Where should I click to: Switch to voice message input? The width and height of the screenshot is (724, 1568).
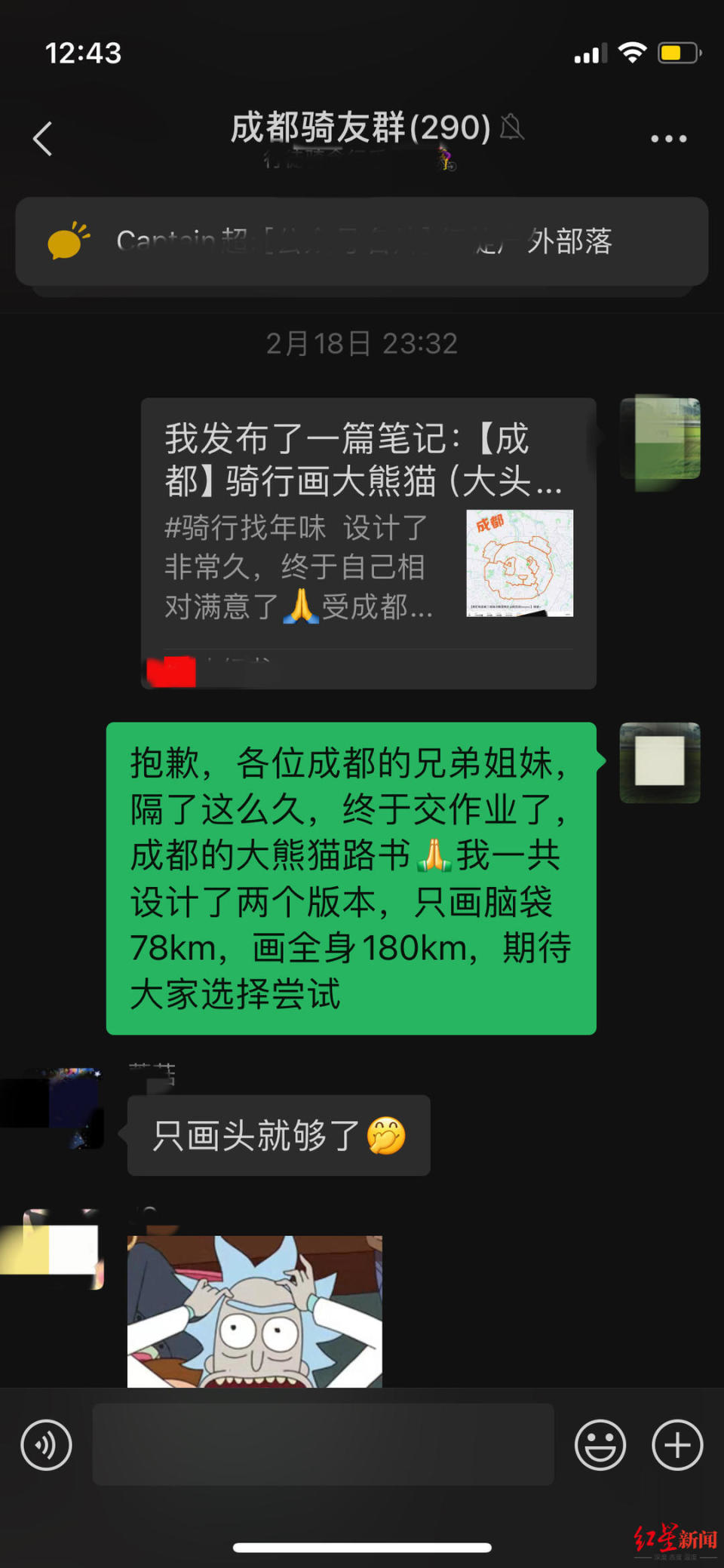(47, 1445)
